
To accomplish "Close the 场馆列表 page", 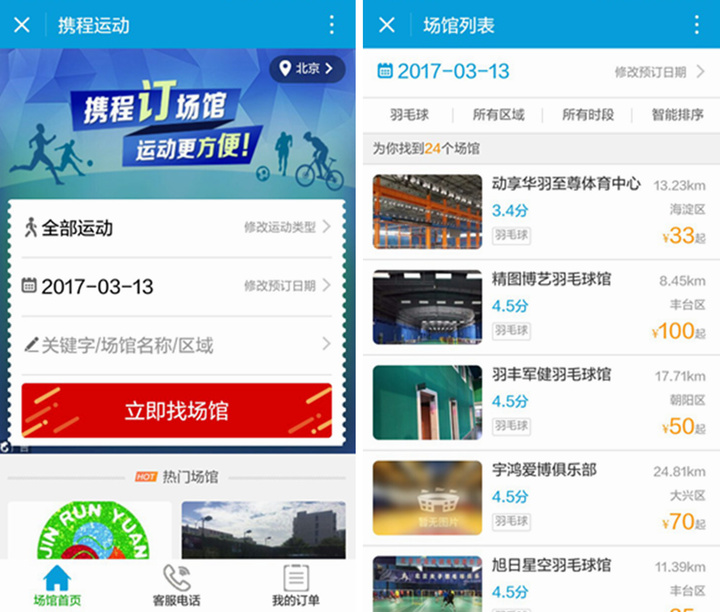I will coord(387,25).
